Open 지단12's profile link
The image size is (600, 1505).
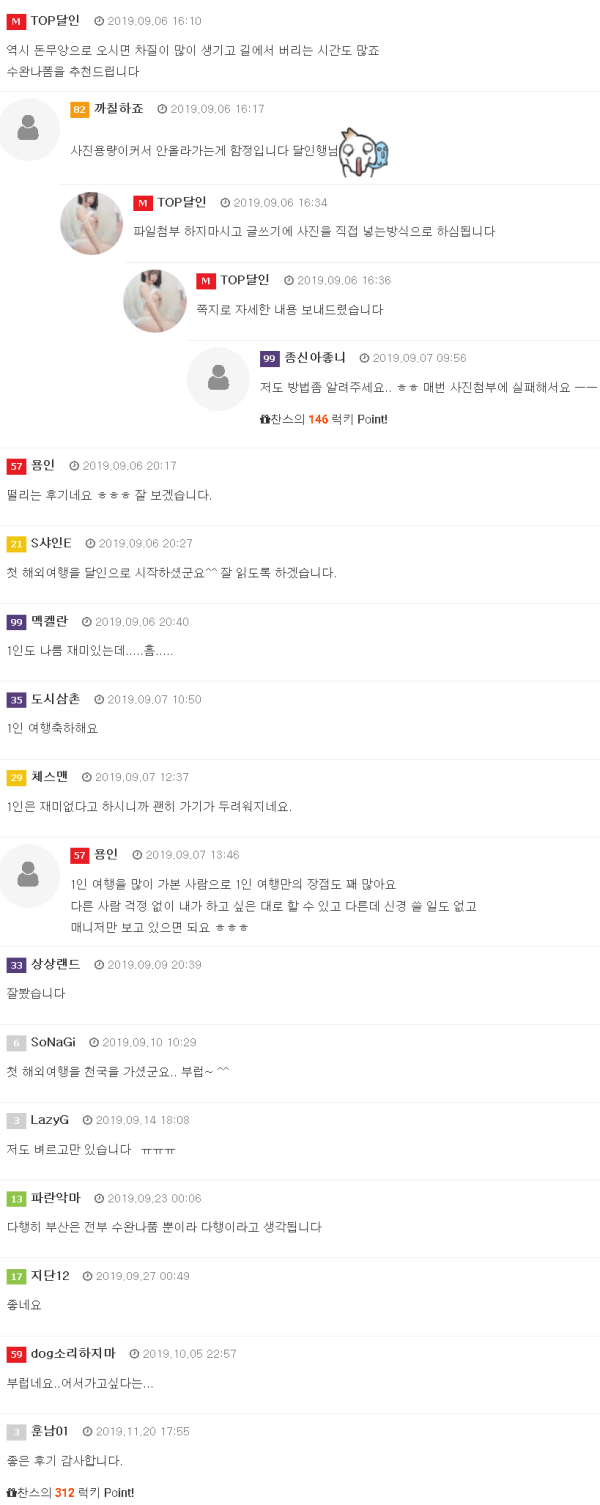coord(50,1276)
